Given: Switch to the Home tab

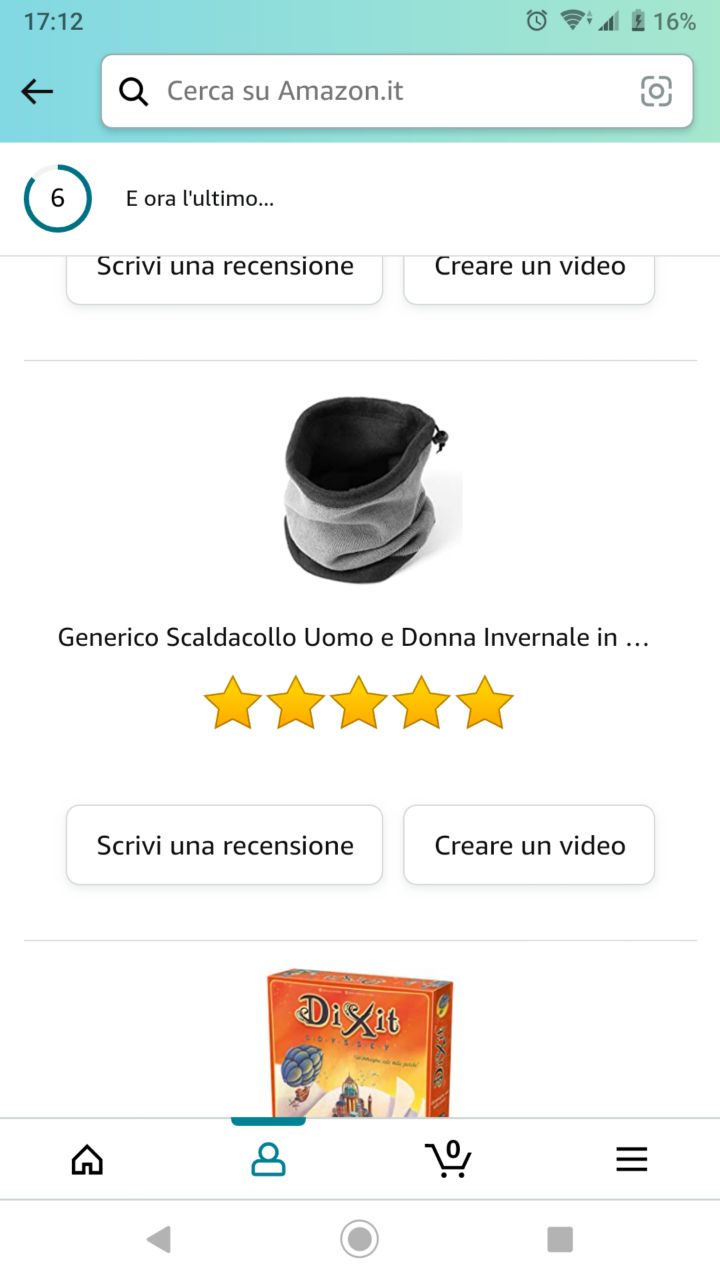Looking at the screenshot, I should coord(87,1159).
